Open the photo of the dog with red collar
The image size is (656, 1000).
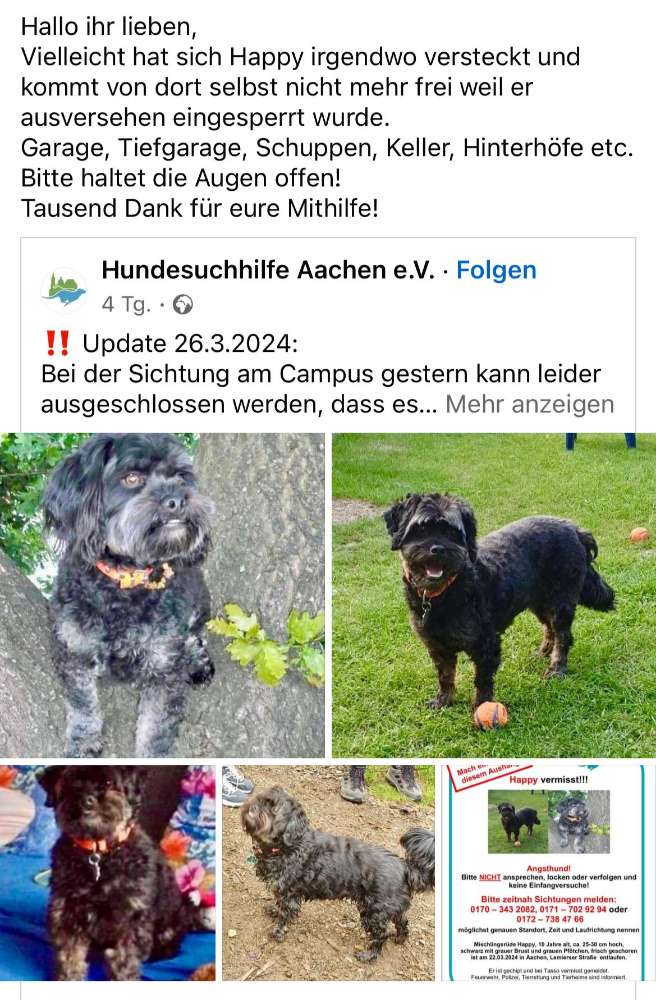(x=108, y=873)
